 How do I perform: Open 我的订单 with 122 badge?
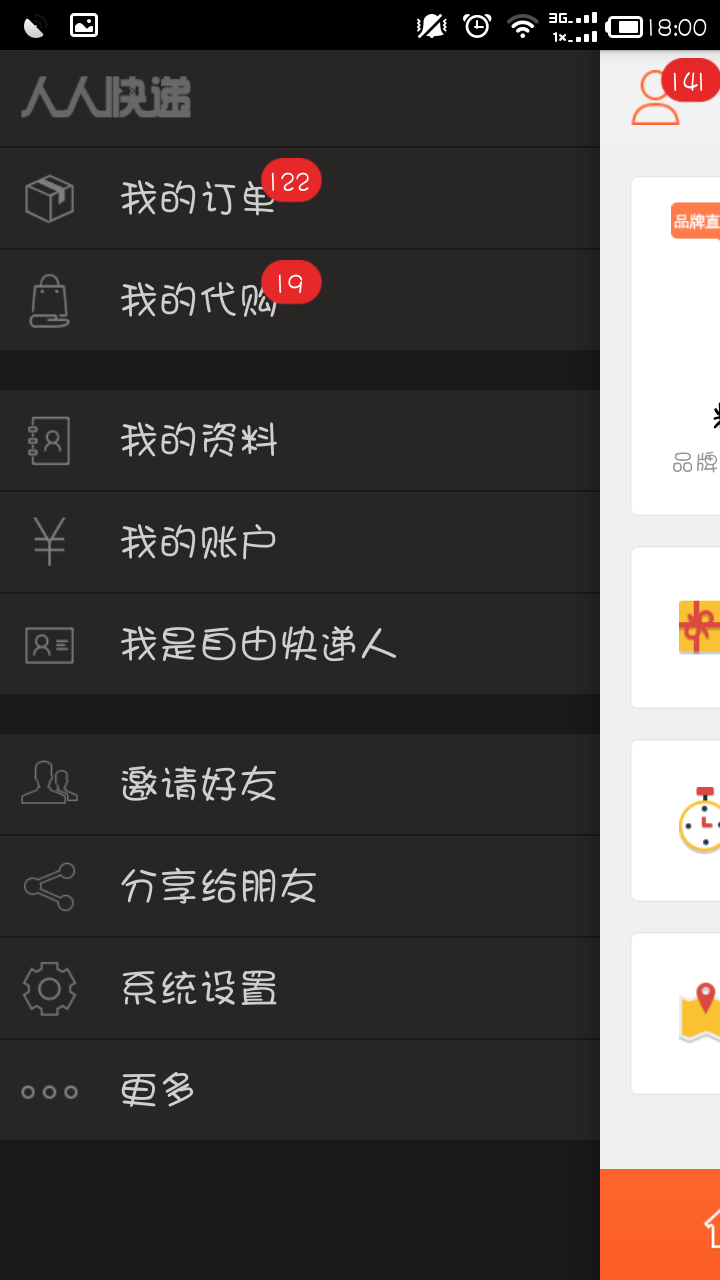pos(300,198)
